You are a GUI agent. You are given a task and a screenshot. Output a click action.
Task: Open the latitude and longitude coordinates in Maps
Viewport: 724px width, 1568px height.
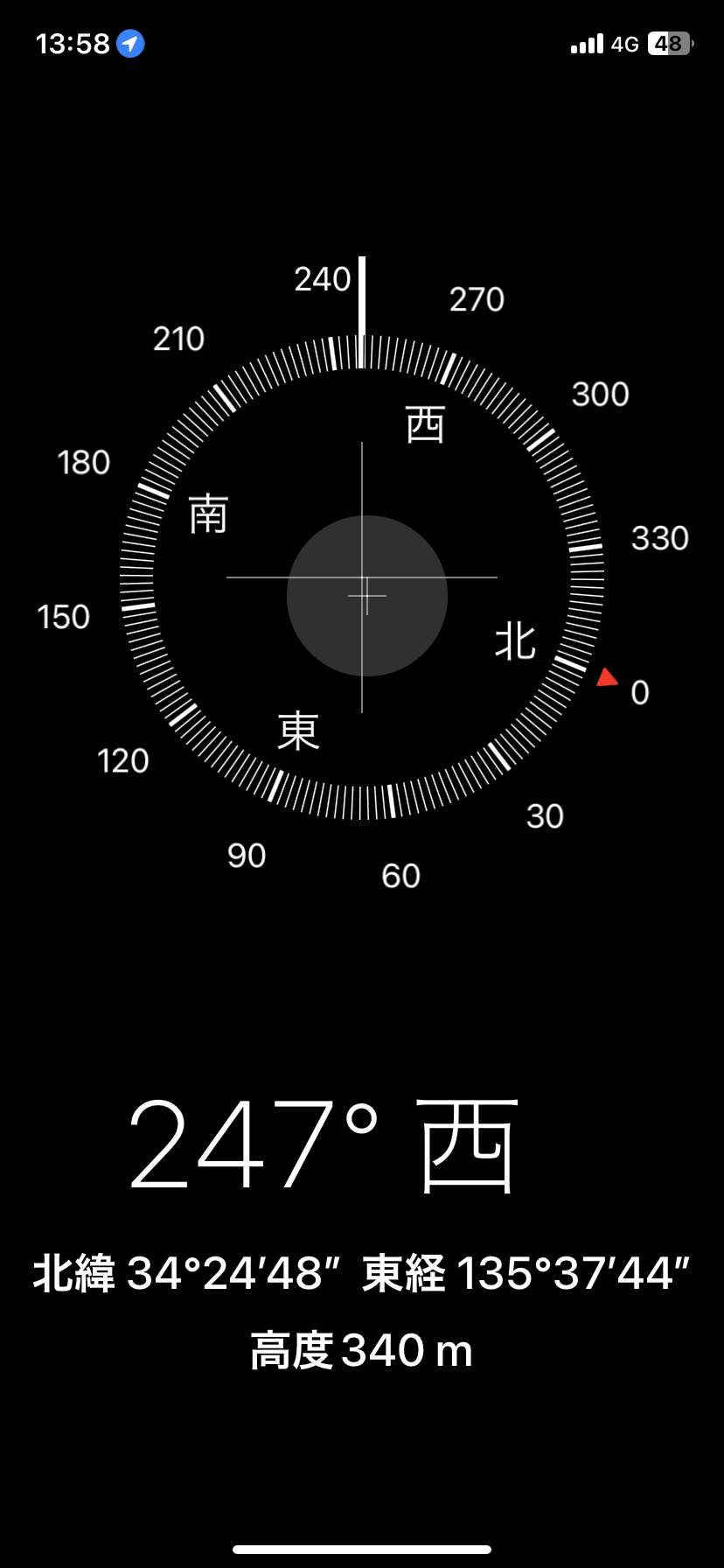(x=362, y=1273)
